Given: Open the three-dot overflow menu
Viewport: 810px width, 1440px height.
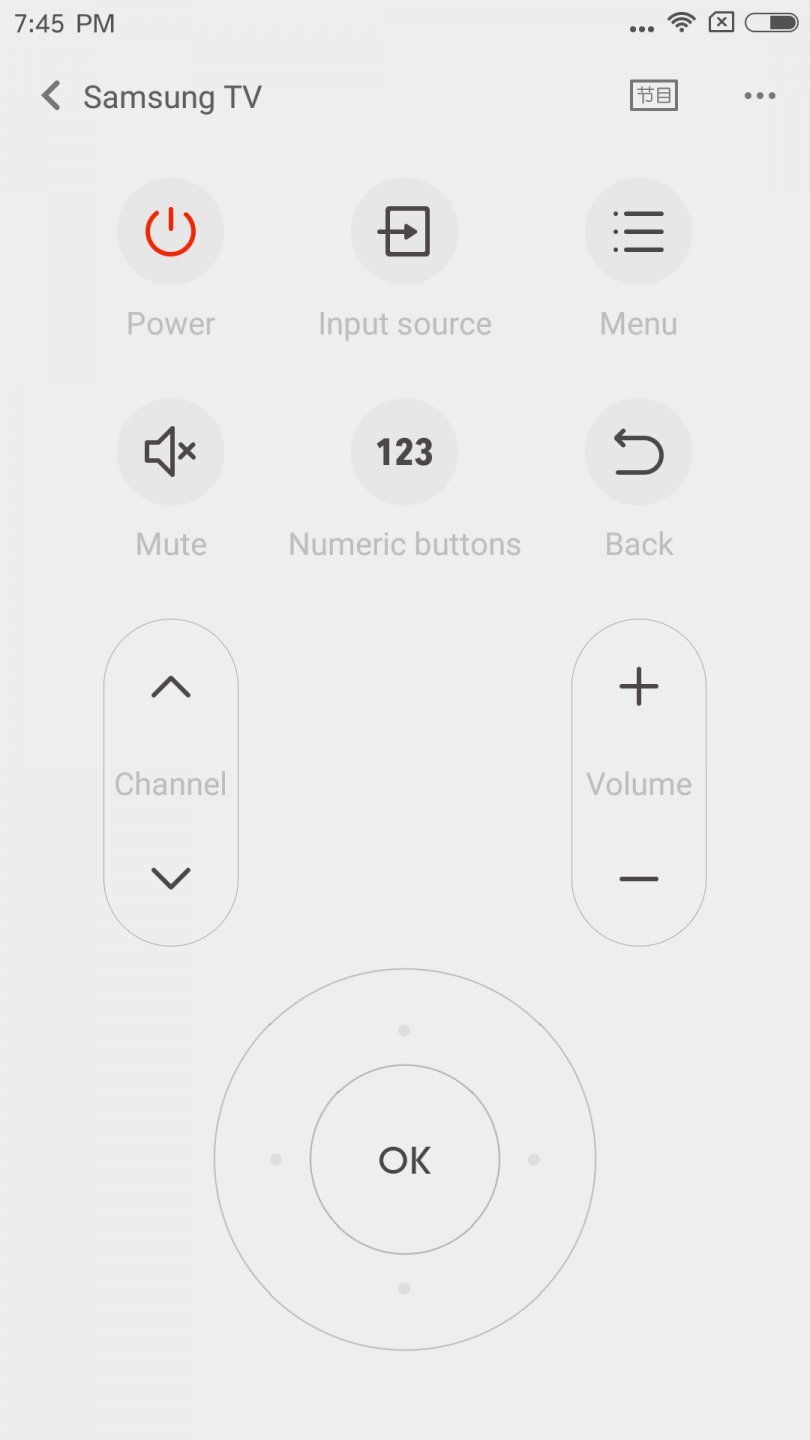Looking at the screenshot, I should [x=760, y=95].
